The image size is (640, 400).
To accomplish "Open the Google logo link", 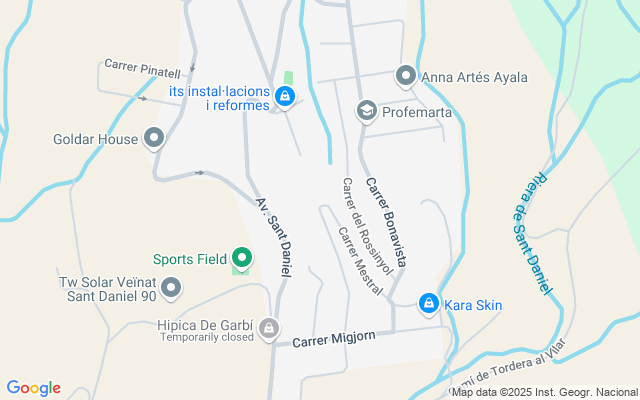I will (x=33, y=388).
